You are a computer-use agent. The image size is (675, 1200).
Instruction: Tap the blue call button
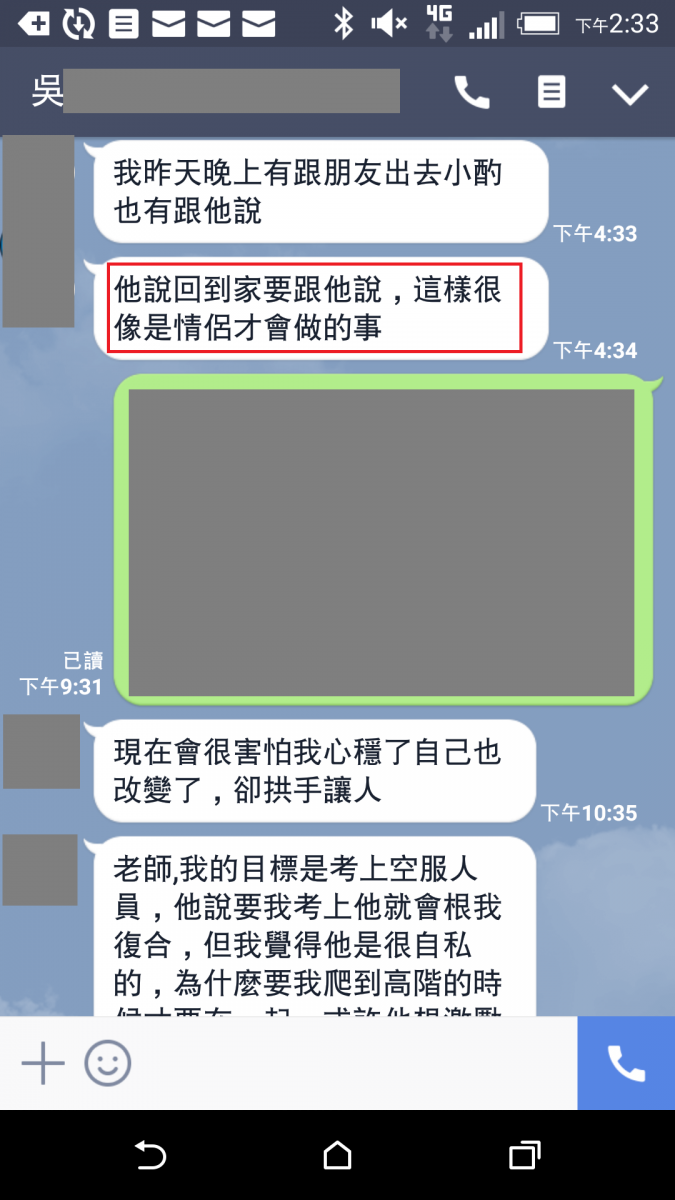626,1063
